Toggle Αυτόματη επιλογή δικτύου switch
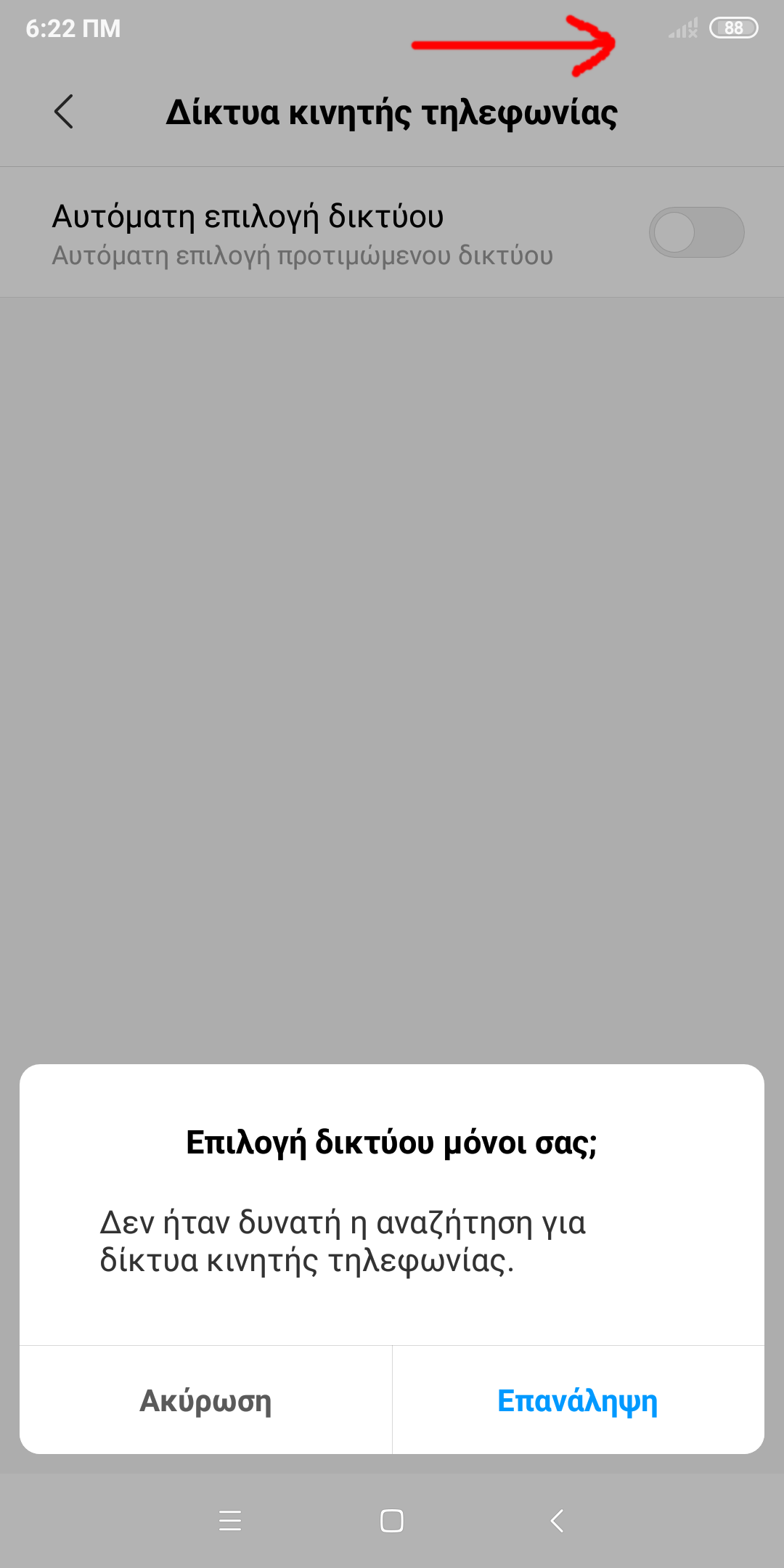The image size is (784, 1568). pyautogui.click(x=696, y=232)
